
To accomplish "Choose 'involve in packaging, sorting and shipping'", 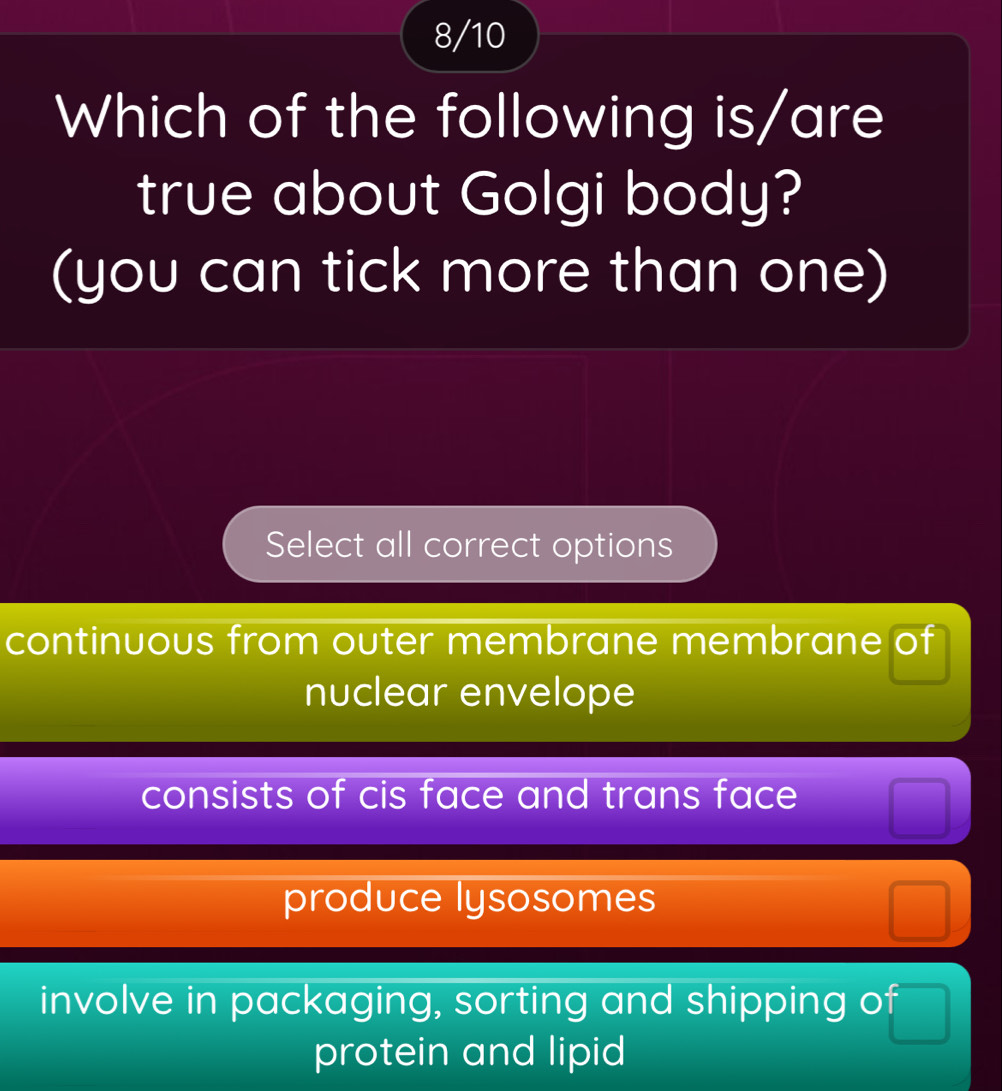I will pyautogui.click(x=920, y=1013).
